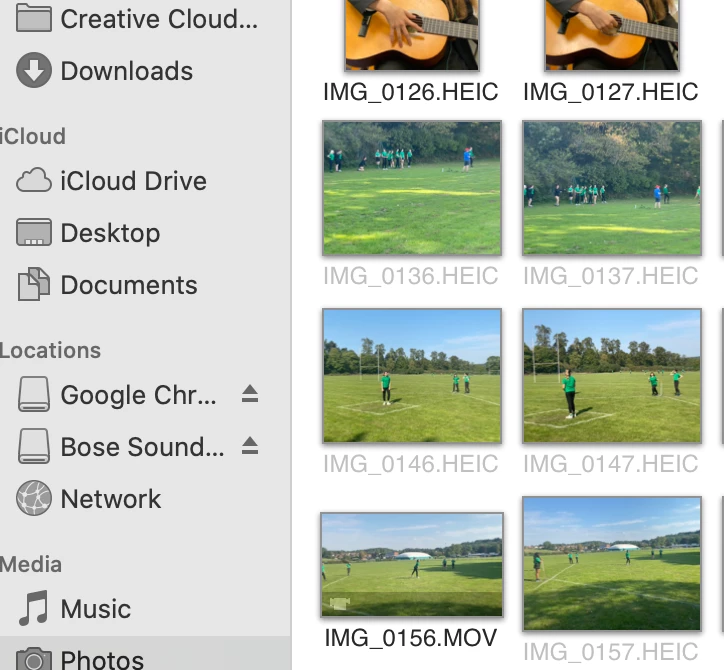Select the IMG_0136.HEIC photo
The width and height of the screenshot is (724, 670).
click(411, 188)
